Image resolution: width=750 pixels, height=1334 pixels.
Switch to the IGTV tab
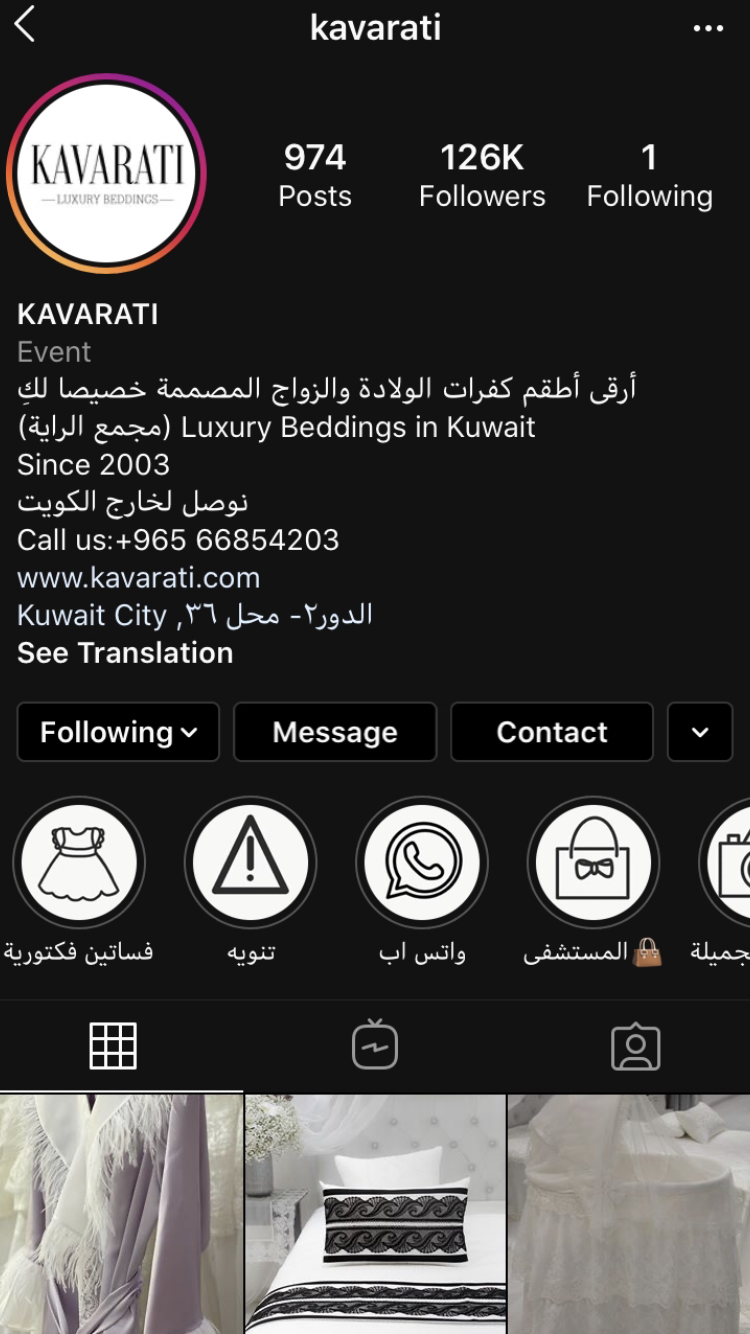[375, 1046]
